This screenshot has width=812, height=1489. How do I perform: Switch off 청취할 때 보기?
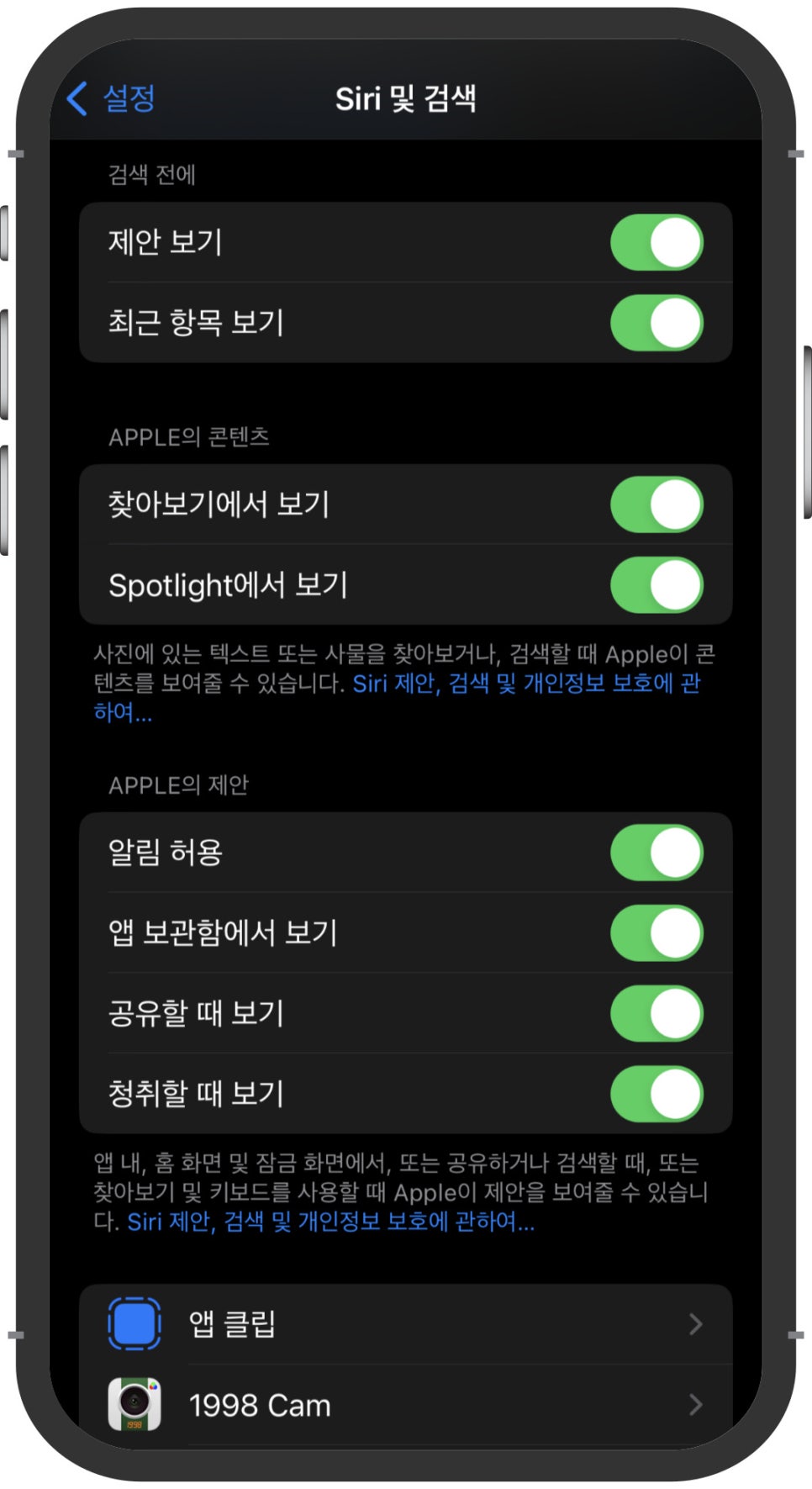(656, 1094)
